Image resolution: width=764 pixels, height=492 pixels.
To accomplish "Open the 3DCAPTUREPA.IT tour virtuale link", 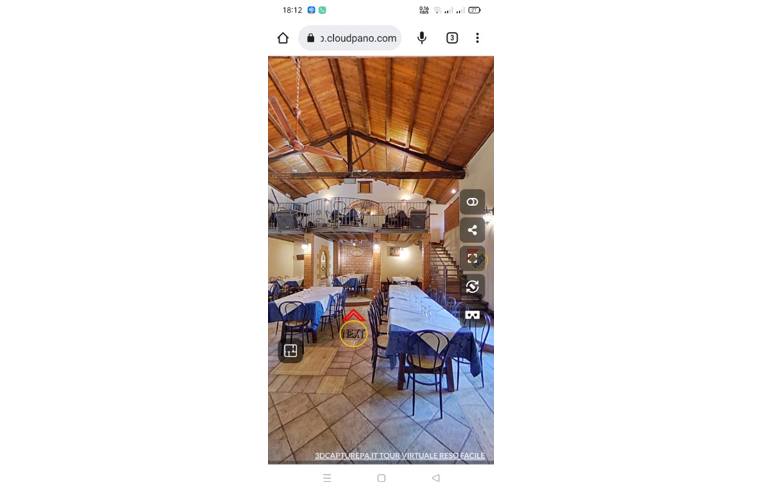I will [x=399, y=455].
